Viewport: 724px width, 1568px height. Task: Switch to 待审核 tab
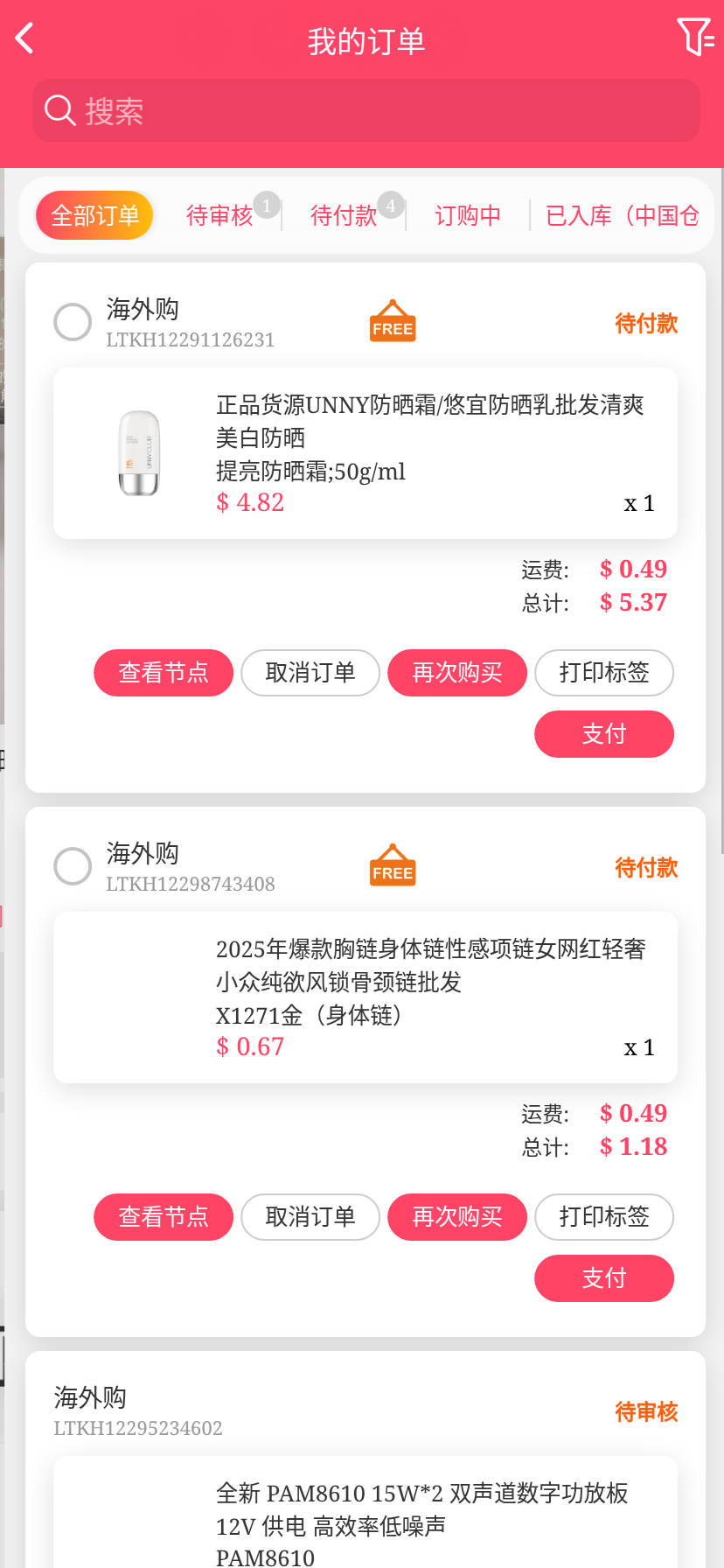click(219, 215)
